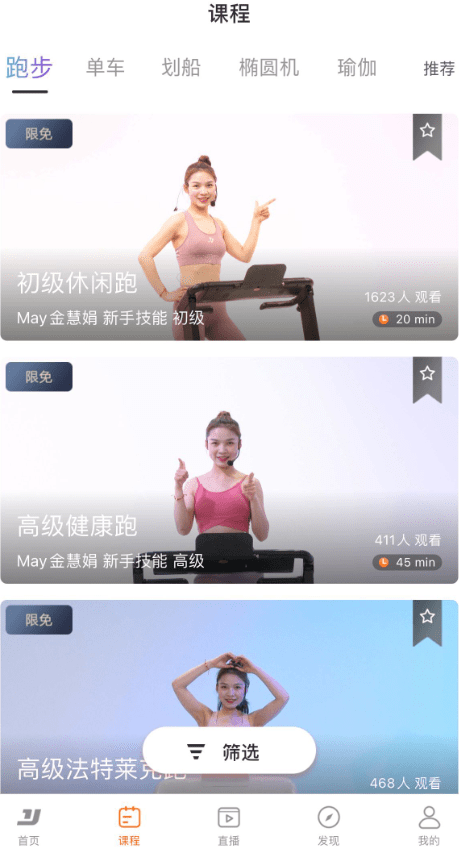
Task: Open the 高级法特莱克跑 course card
Action: [229, 697]
